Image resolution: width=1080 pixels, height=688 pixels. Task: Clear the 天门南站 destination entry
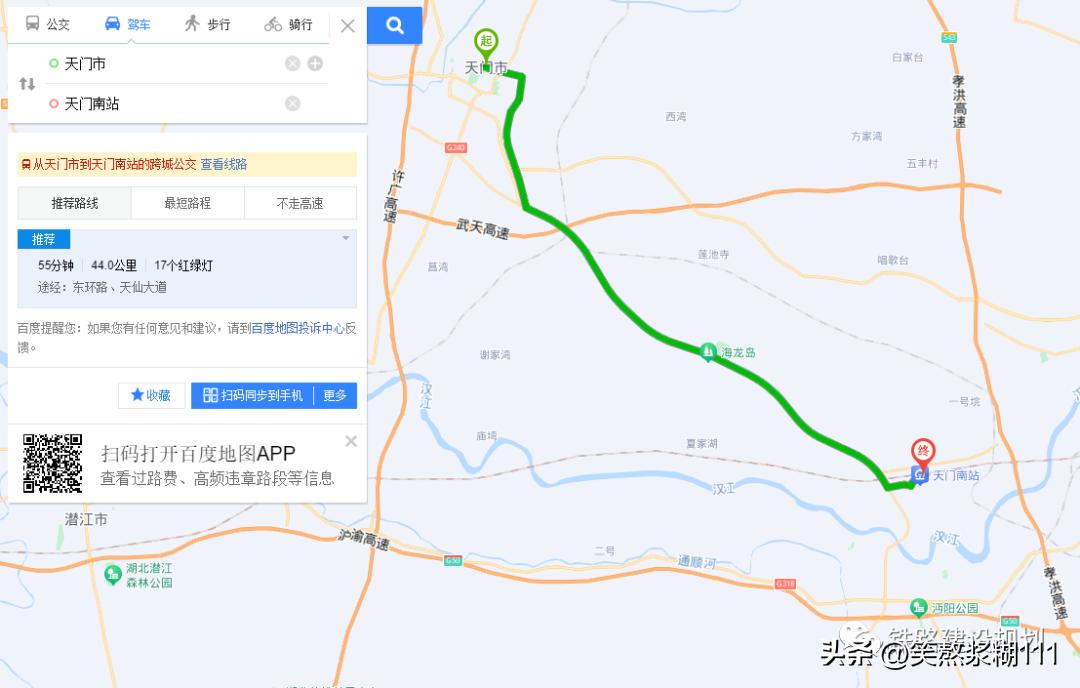293,103
